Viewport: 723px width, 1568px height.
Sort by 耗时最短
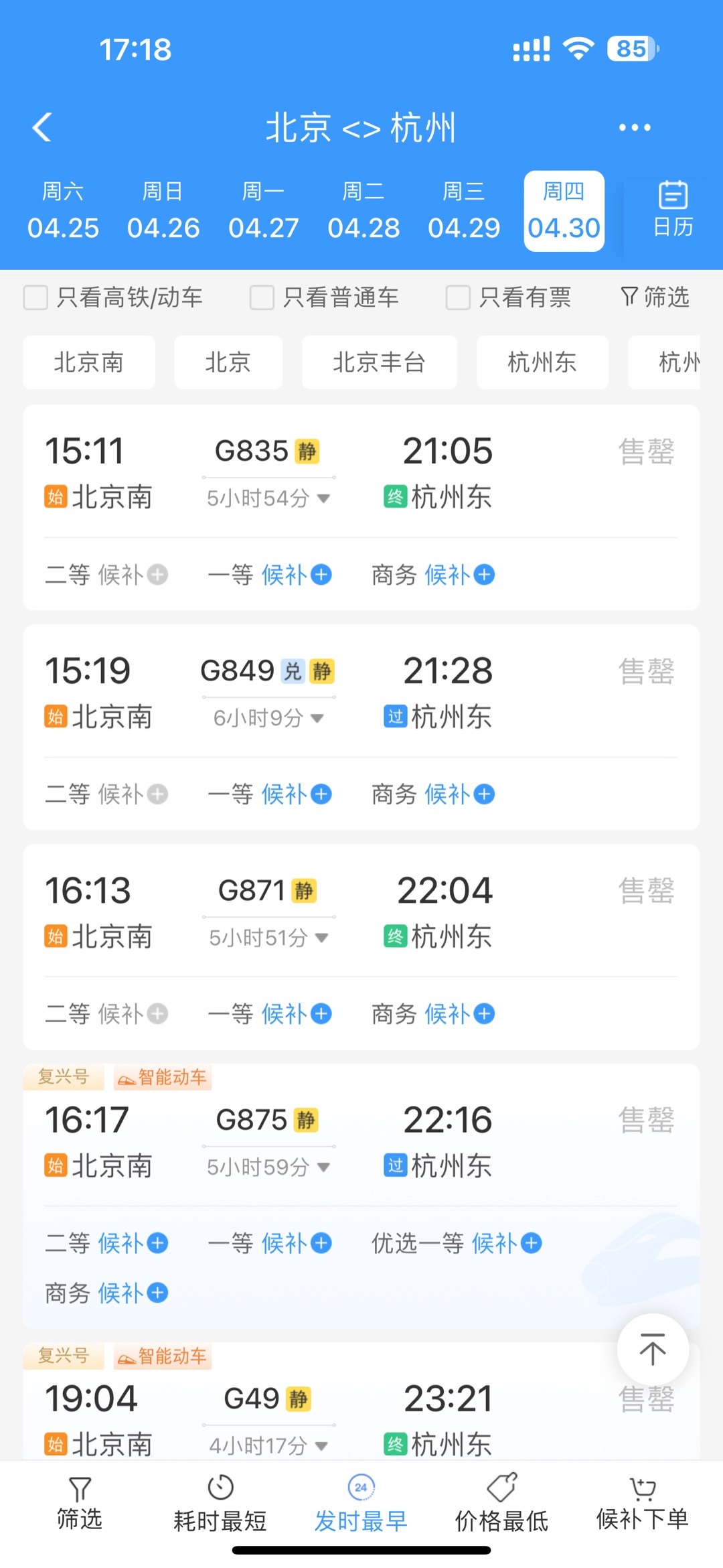[220, 1505]
